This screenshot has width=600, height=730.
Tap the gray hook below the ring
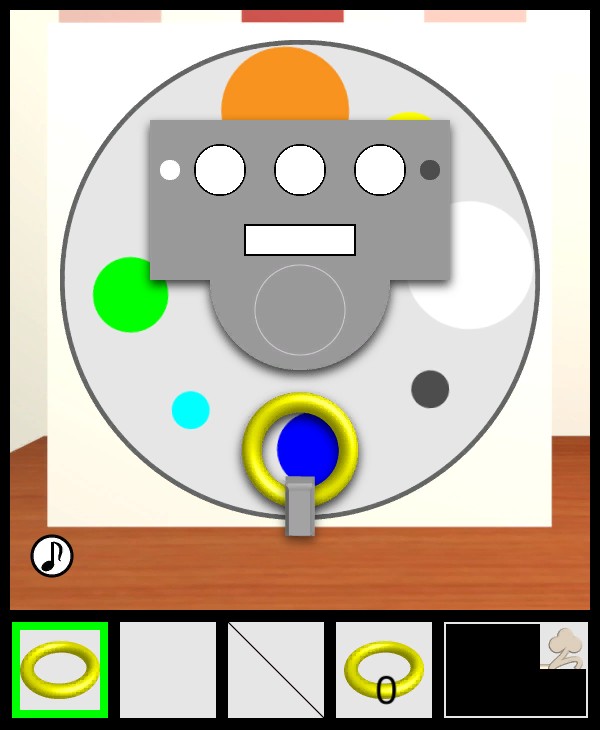point(300,507)
